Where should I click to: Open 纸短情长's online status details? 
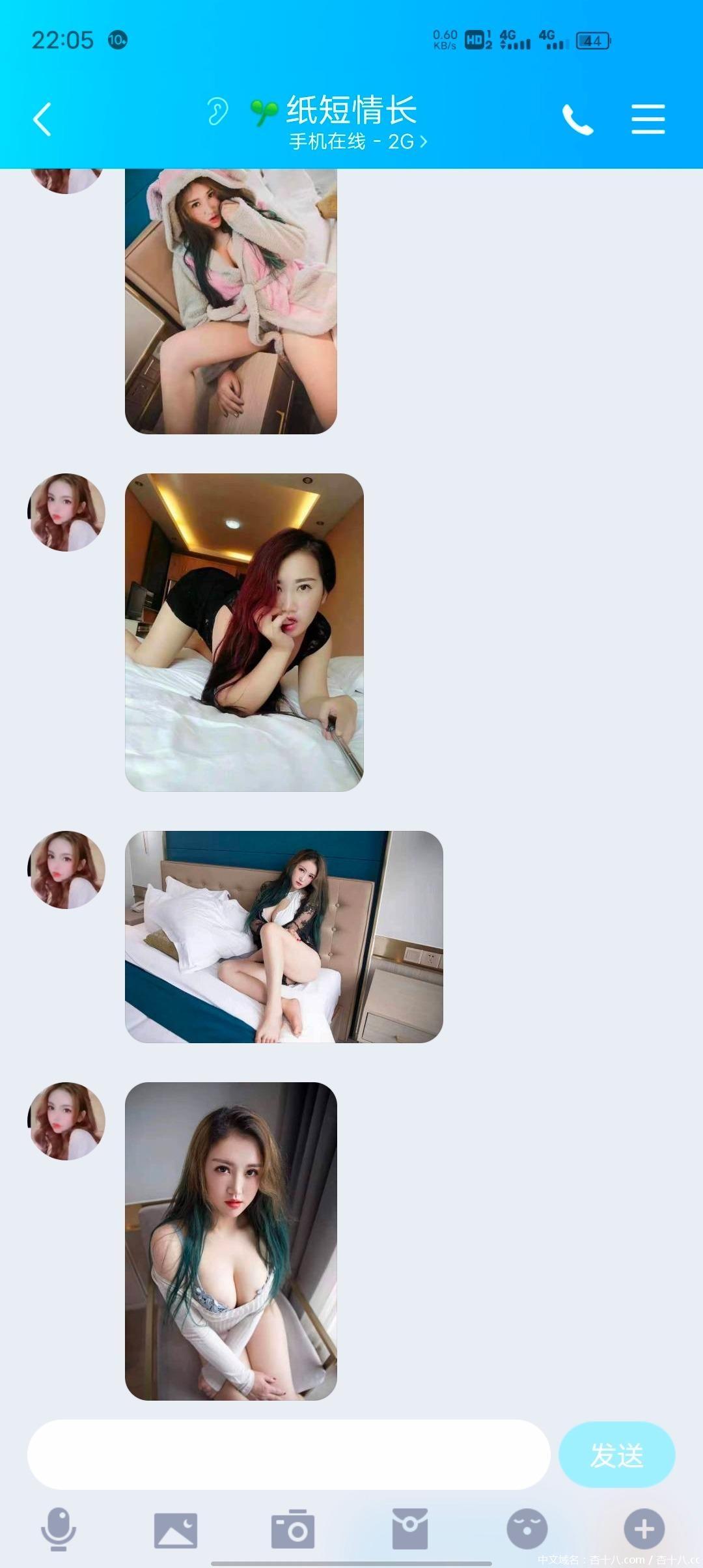click(x=357, y=141)
